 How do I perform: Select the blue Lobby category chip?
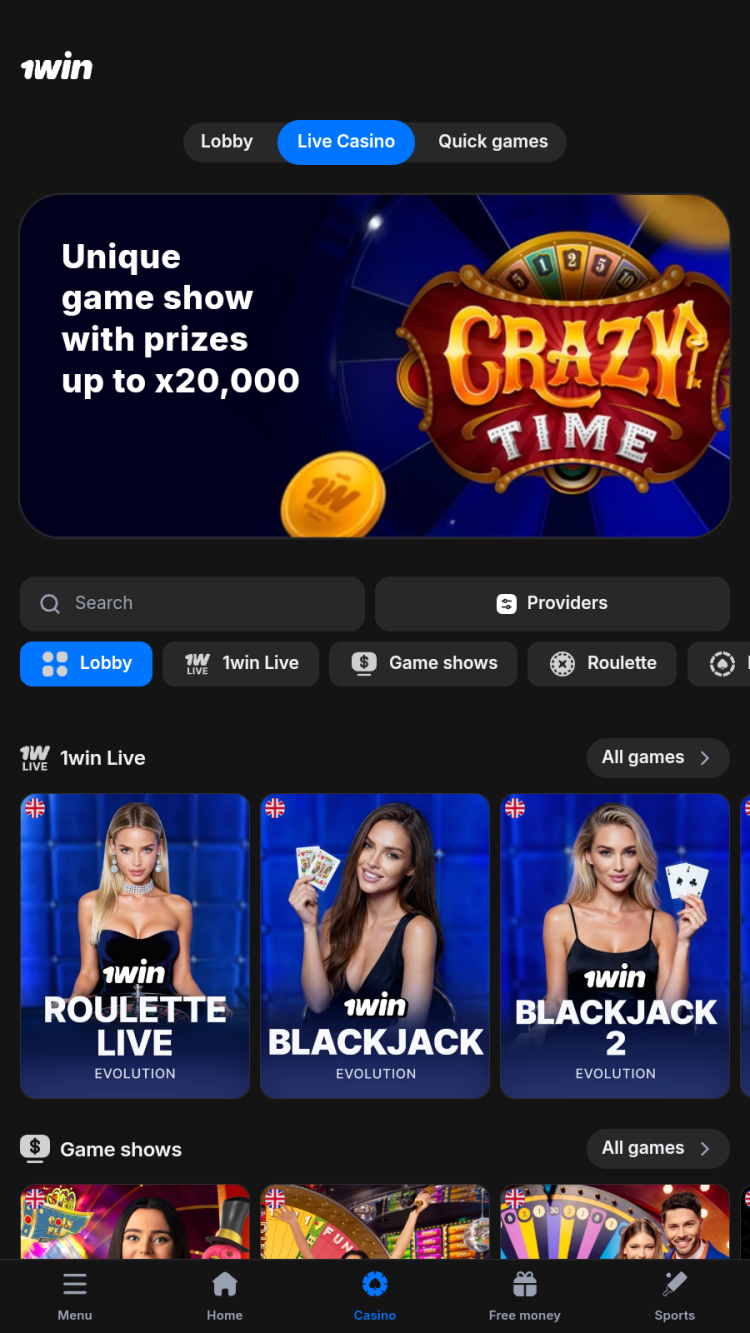[x=86, y=663]
